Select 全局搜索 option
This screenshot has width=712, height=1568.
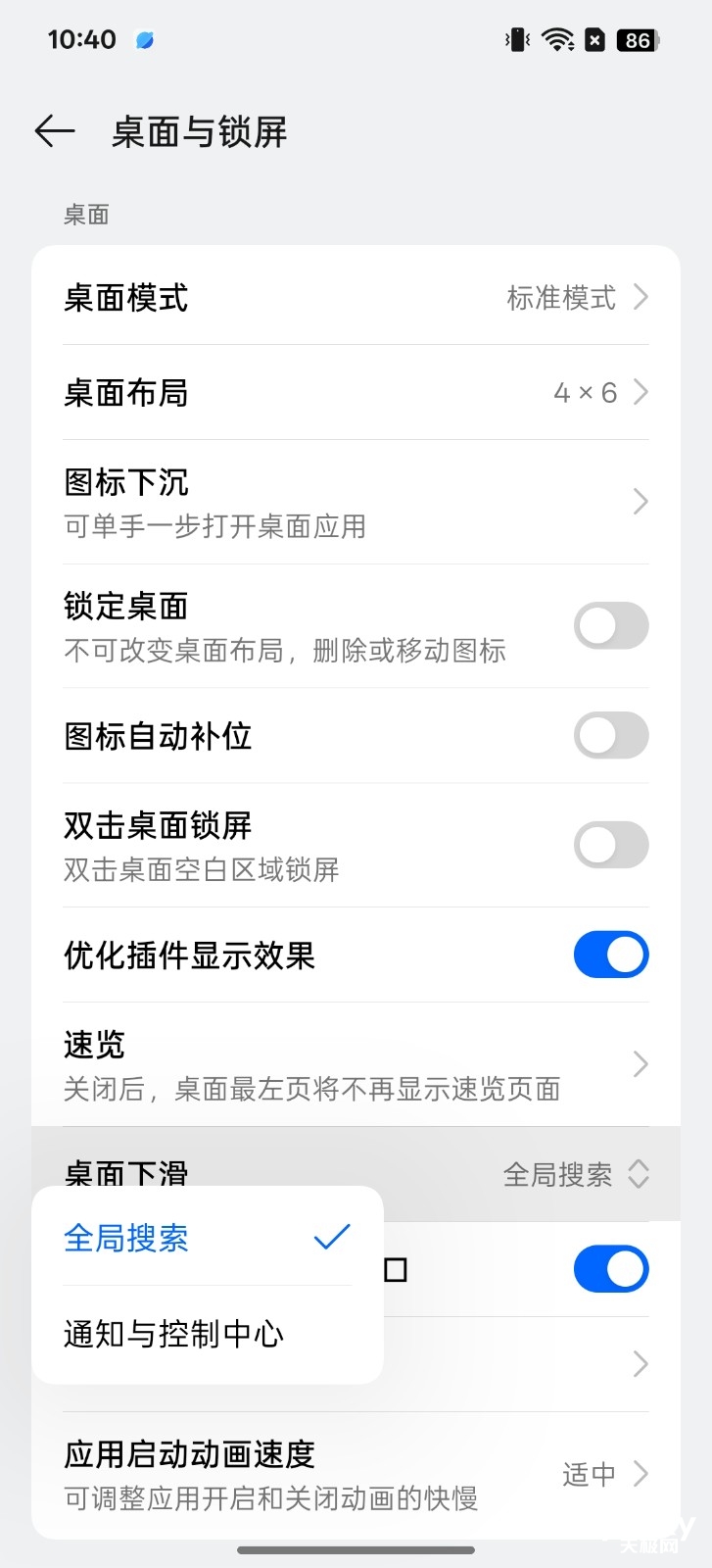(x=207, y=1239)
